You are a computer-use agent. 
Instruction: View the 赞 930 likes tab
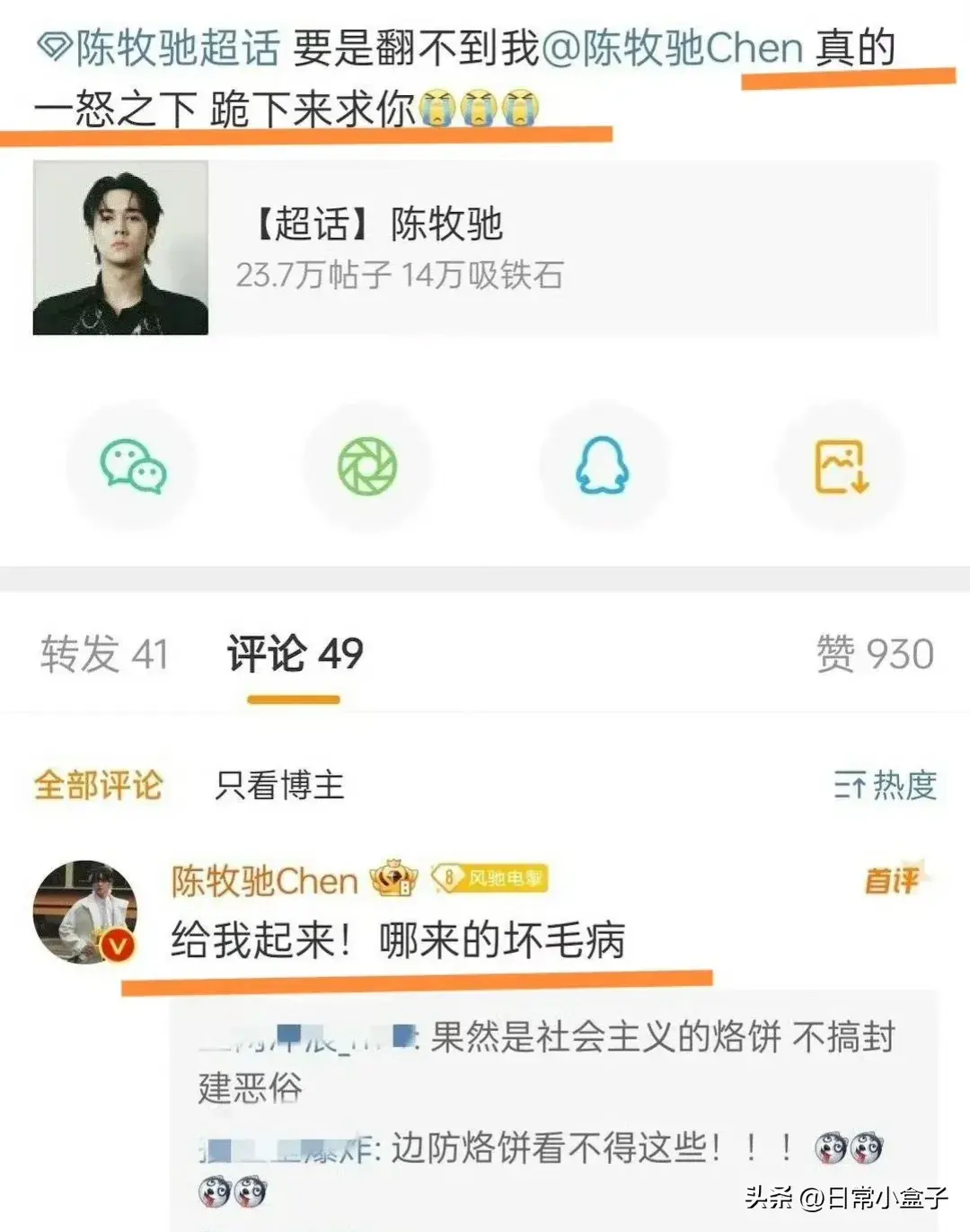[x=874, y=654]
